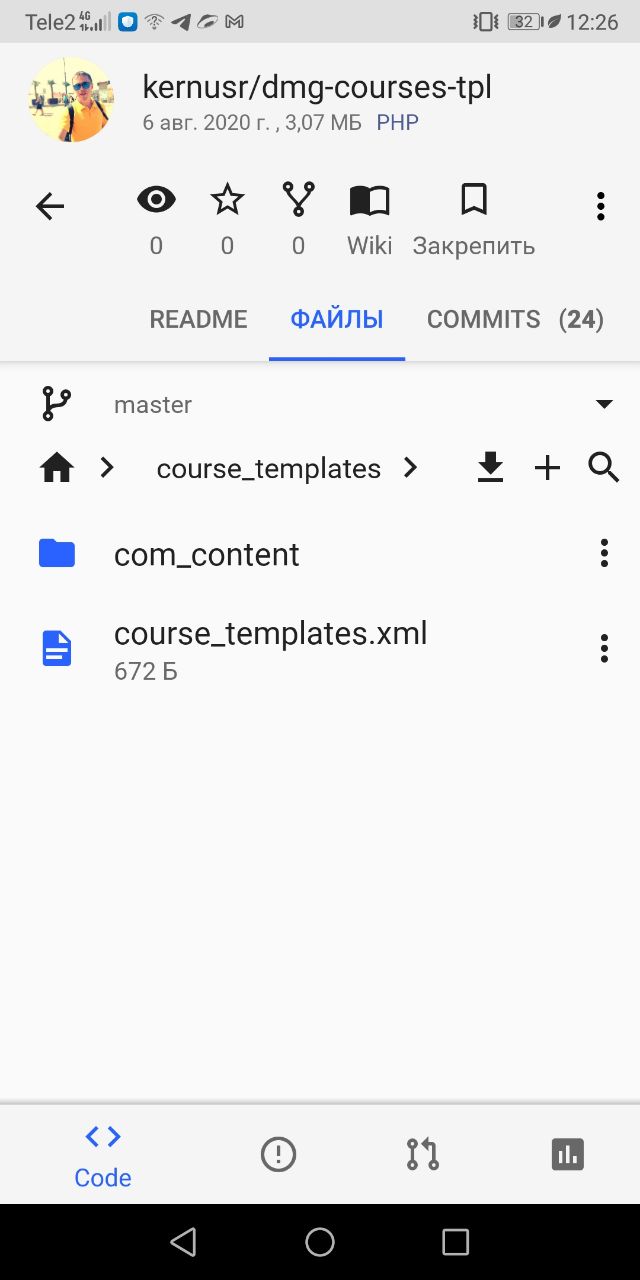640x1280 pixels.
Task: Expand the master branch dropdown
Action: pyautogui.click(x=603, y=405)
